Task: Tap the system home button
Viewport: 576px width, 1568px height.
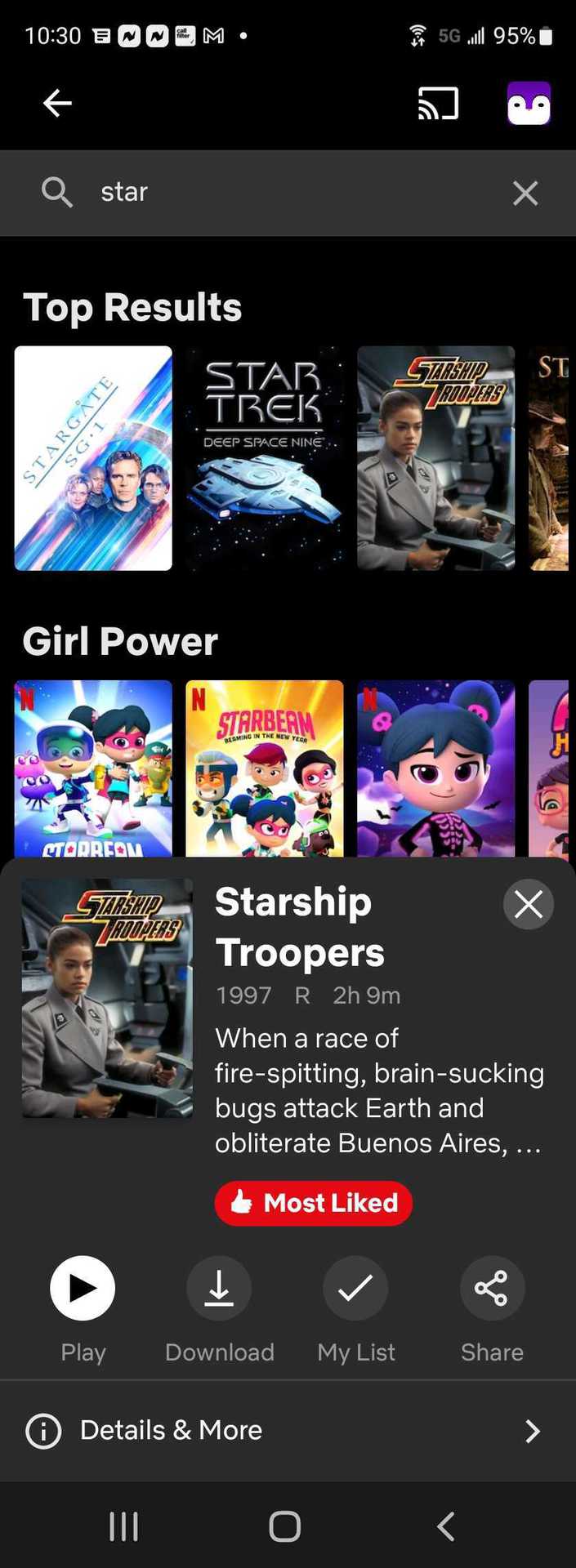Action: (285, 1526)
